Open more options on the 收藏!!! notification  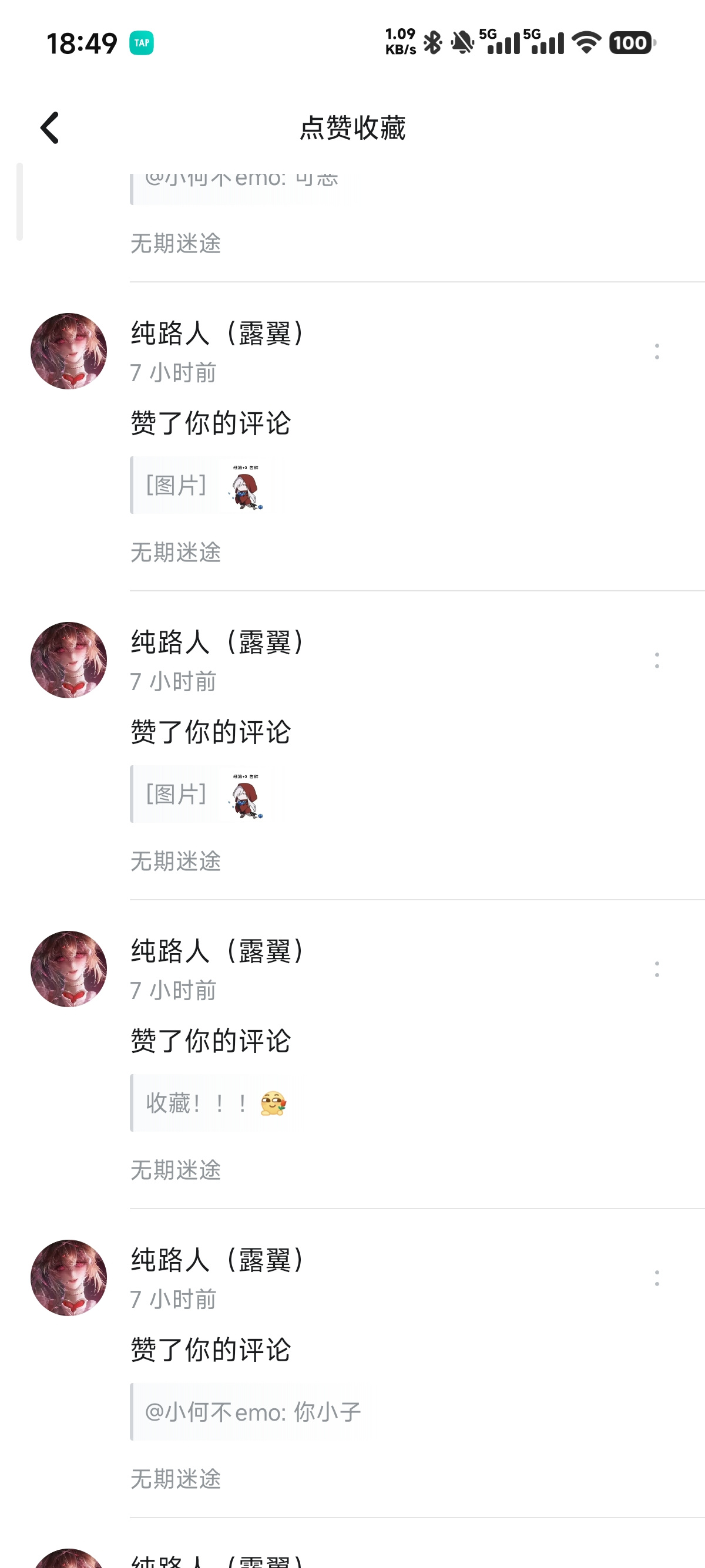(x=656, y=969)
